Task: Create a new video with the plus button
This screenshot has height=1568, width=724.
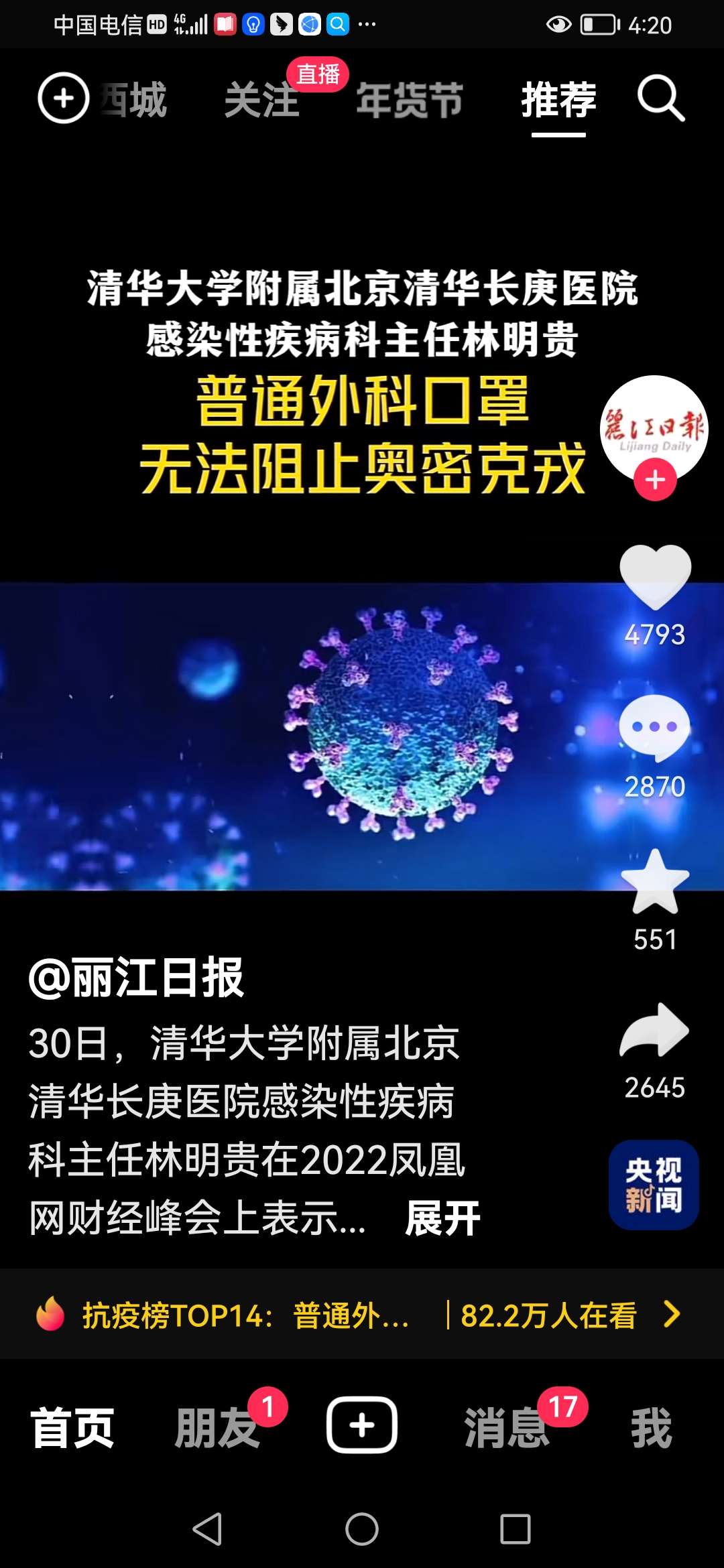Action: tap(362, 1425)
